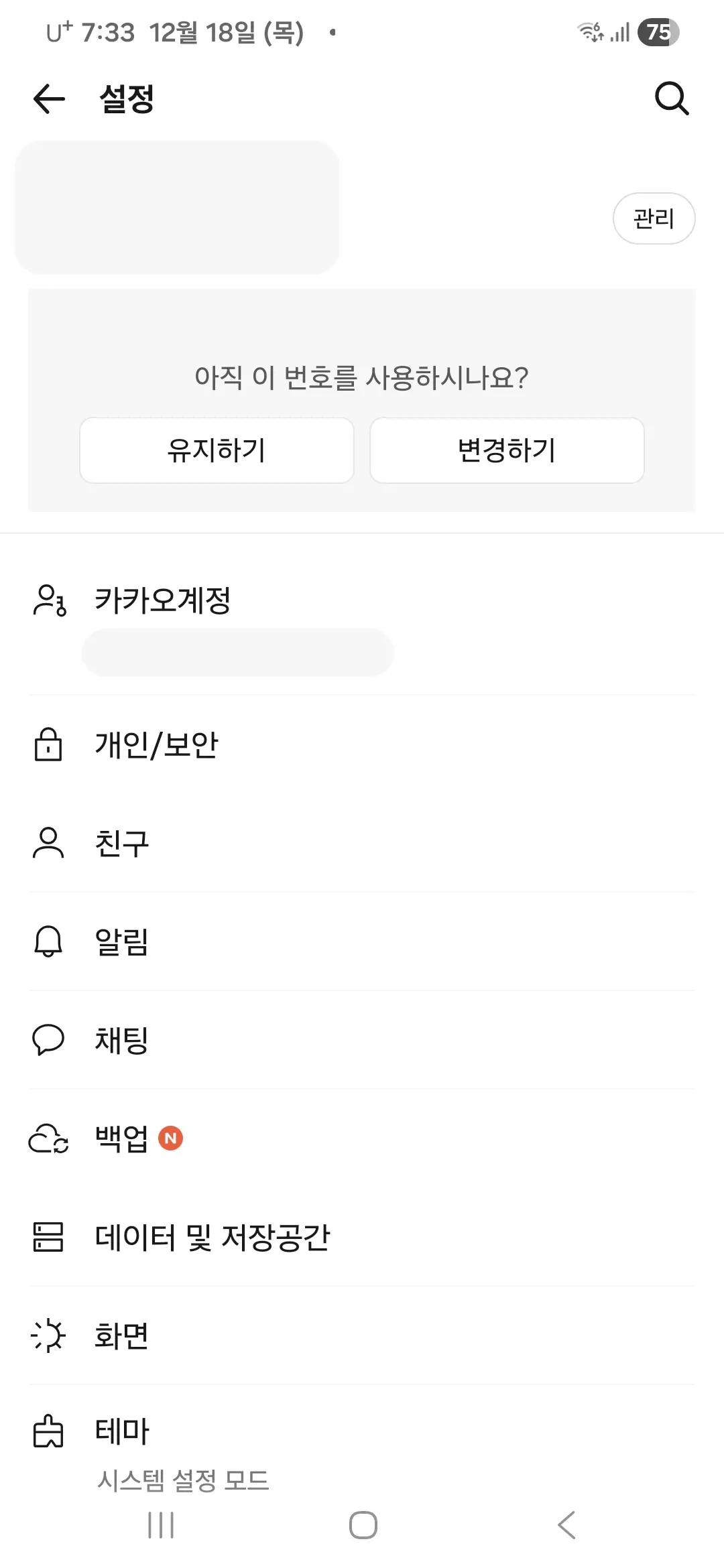Tap the lock icon for 개인/보안
The image size is (724, 1568).
(x=48, y=745)
